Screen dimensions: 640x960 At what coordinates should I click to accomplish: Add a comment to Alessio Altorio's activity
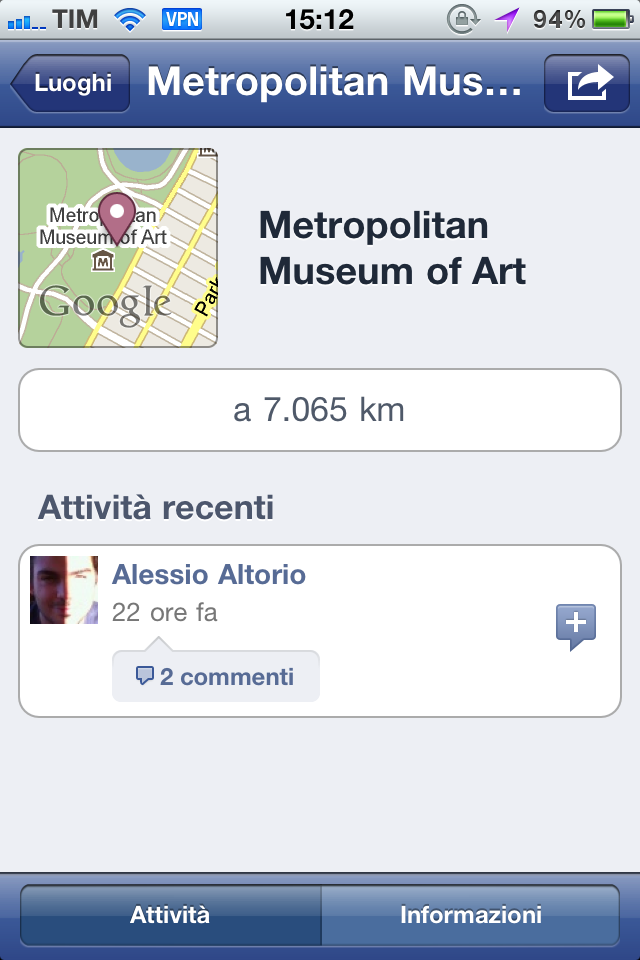coord(575,627)
